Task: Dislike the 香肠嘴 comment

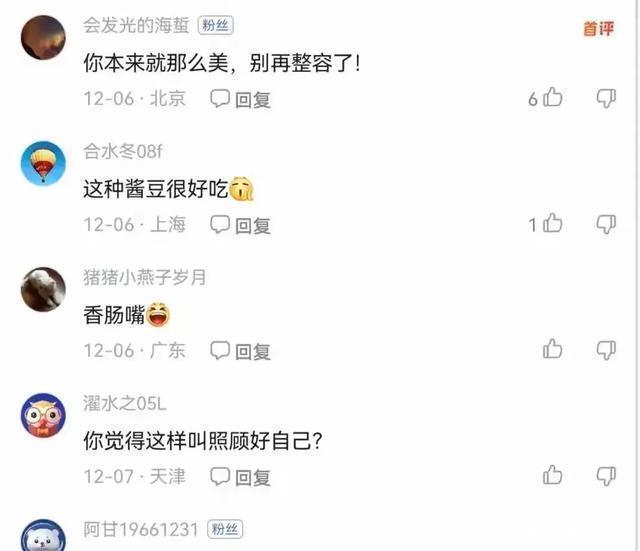Action: pyautogui.click(x=606, y=349)
